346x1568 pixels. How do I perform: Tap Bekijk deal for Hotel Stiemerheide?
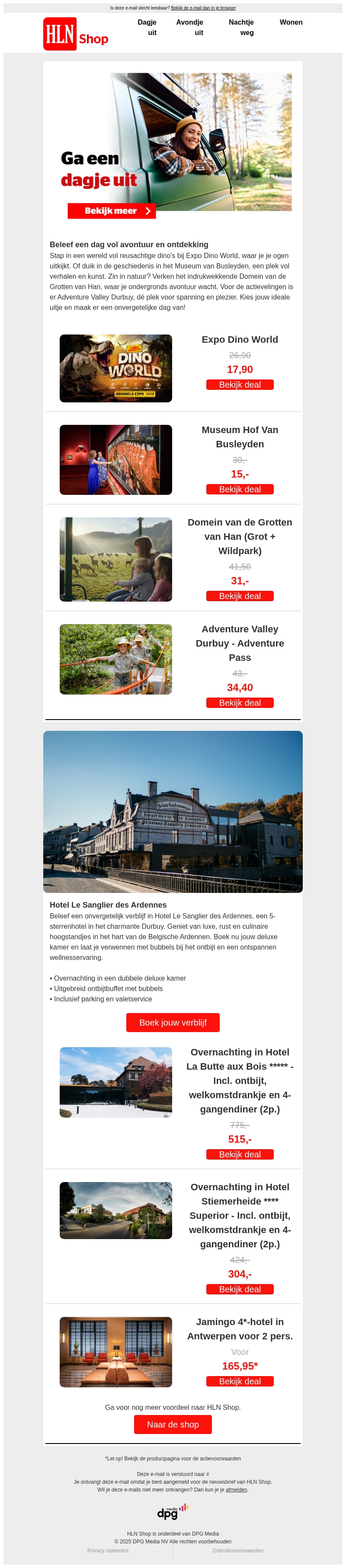(240, 1289)
